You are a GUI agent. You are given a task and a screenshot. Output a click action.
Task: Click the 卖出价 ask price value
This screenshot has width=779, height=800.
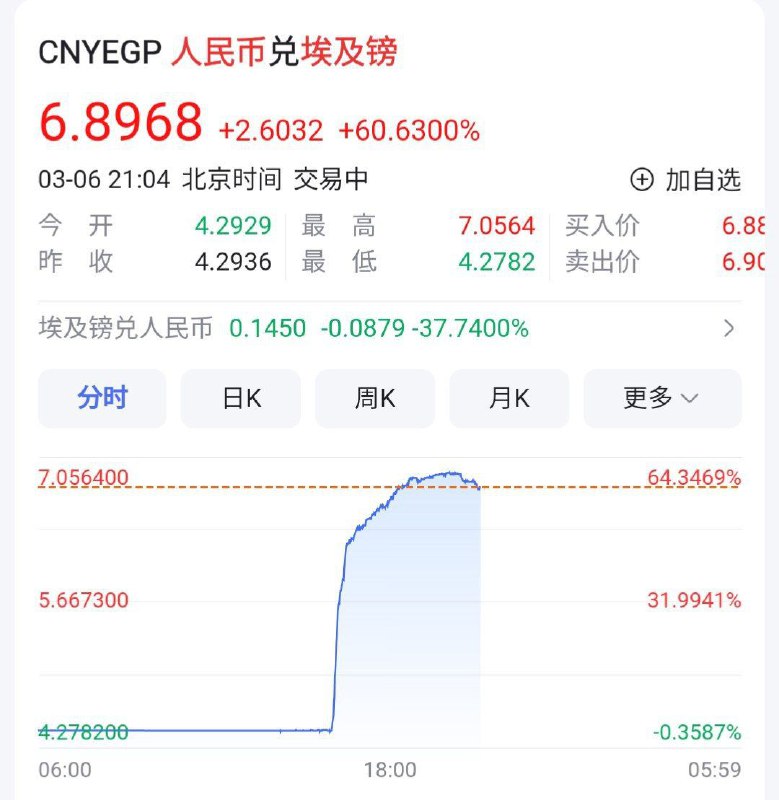pyautogui.click(x=743, y=261)
